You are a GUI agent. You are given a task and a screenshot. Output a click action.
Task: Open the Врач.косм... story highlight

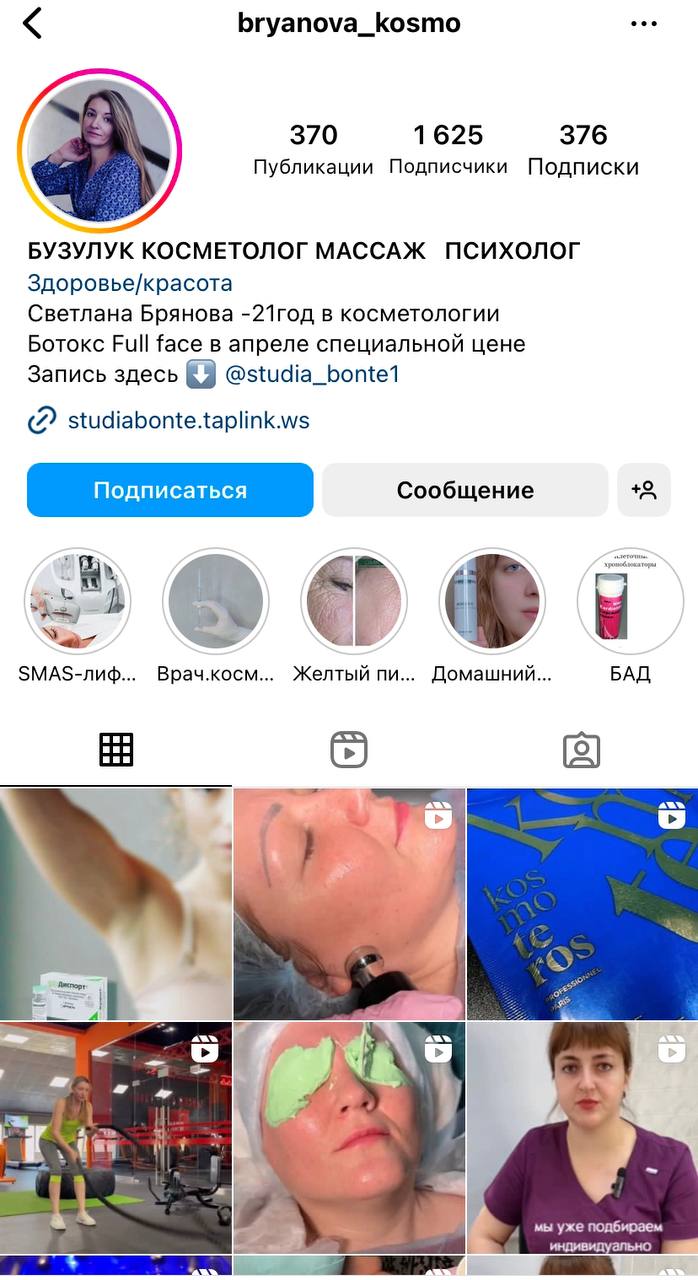215,602
